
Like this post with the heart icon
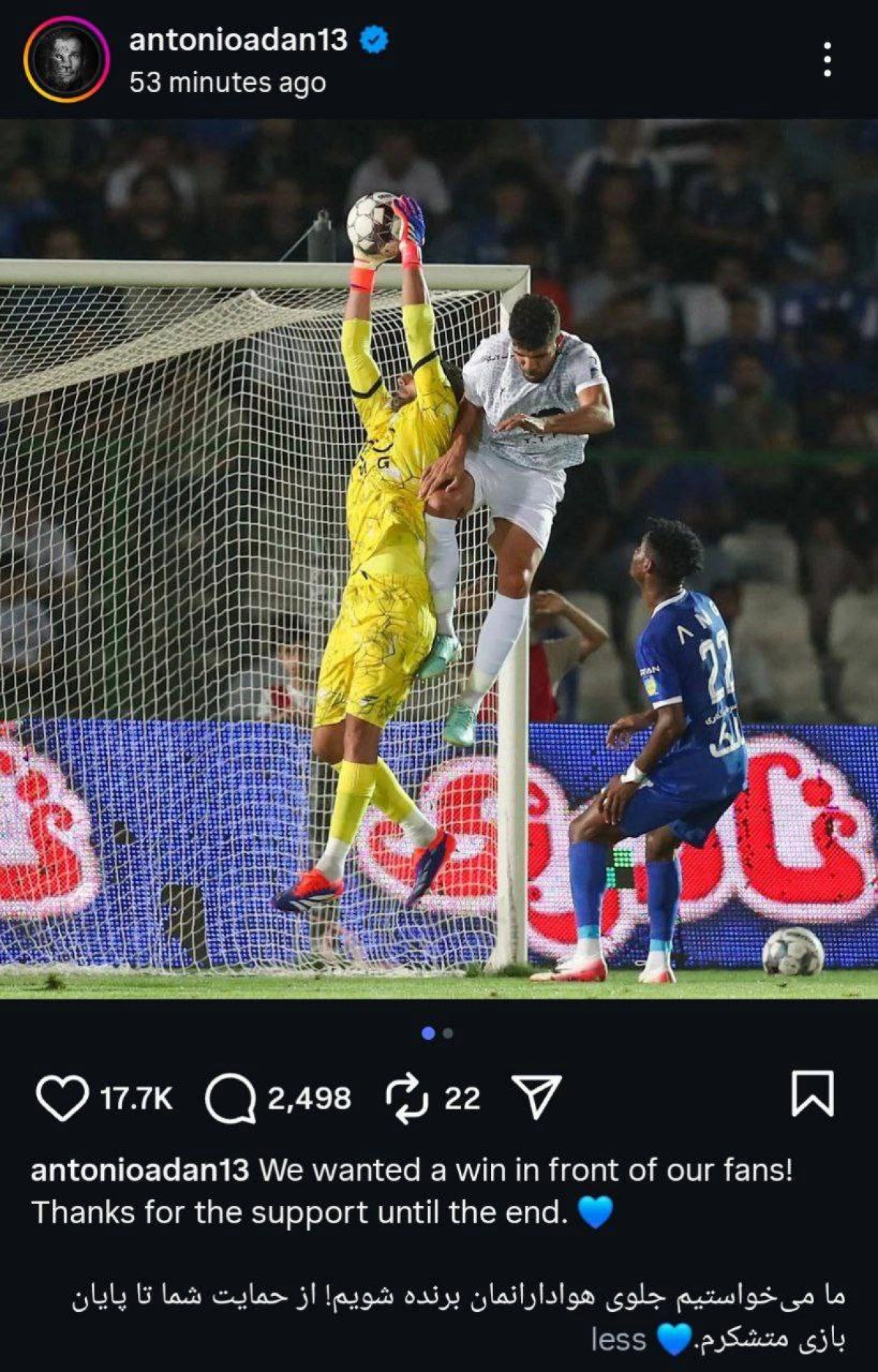coord(62,1098)
